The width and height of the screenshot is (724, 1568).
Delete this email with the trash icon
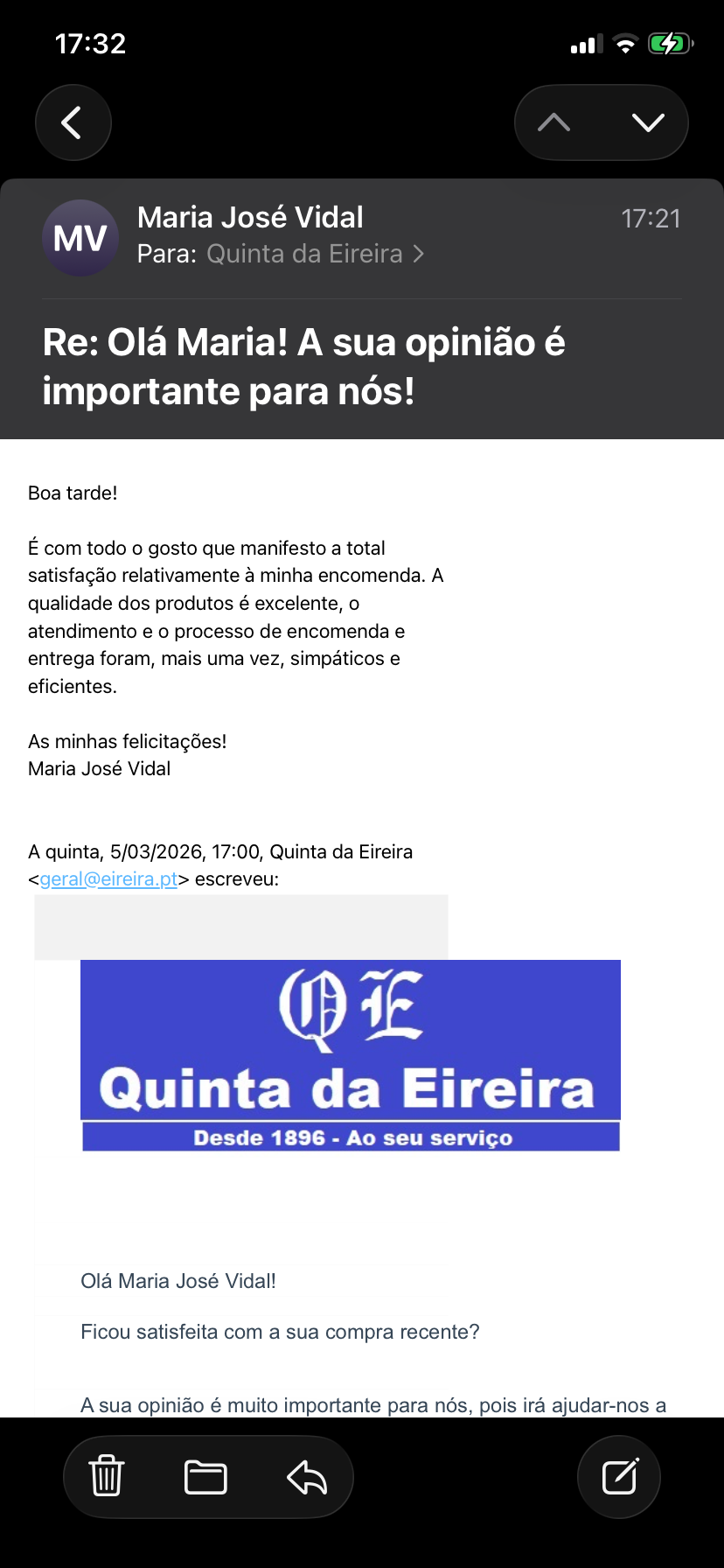(x=107, y=1477)
